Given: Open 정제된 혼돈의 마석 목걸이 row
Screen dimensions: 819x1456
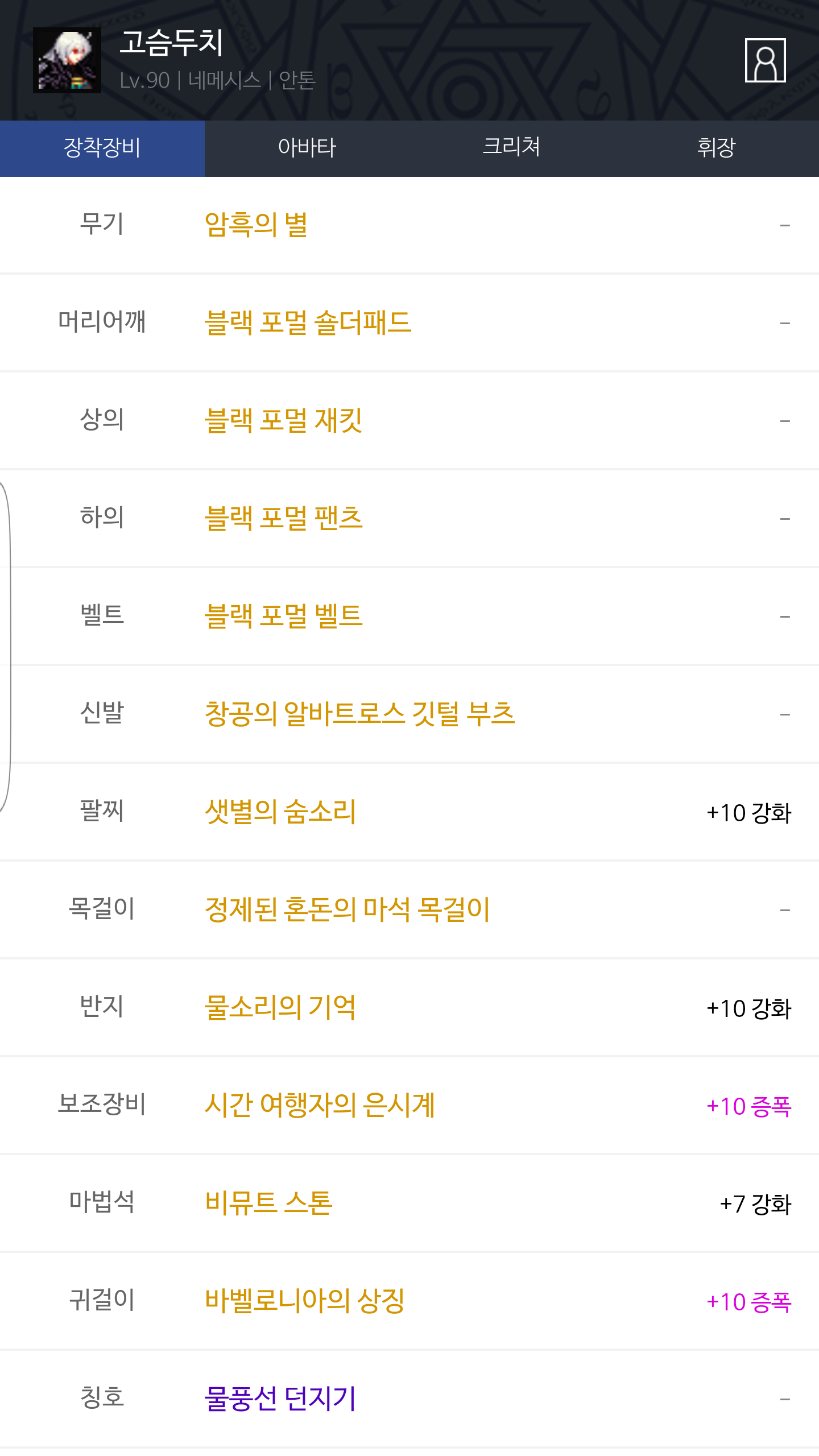Looking at the screenshot, I should click(409, 910).
